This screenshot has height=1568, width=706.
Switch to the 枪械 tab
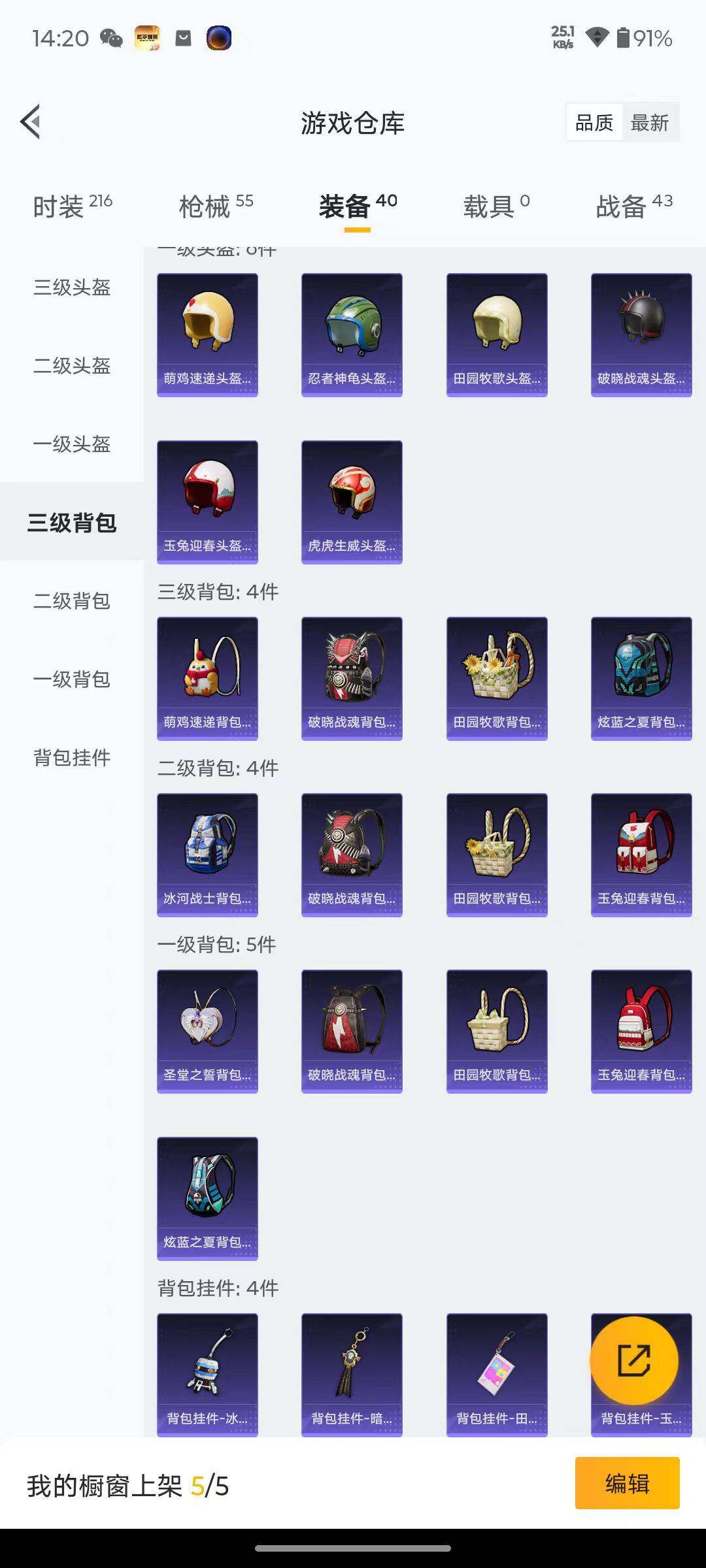(x=216, y=206)
